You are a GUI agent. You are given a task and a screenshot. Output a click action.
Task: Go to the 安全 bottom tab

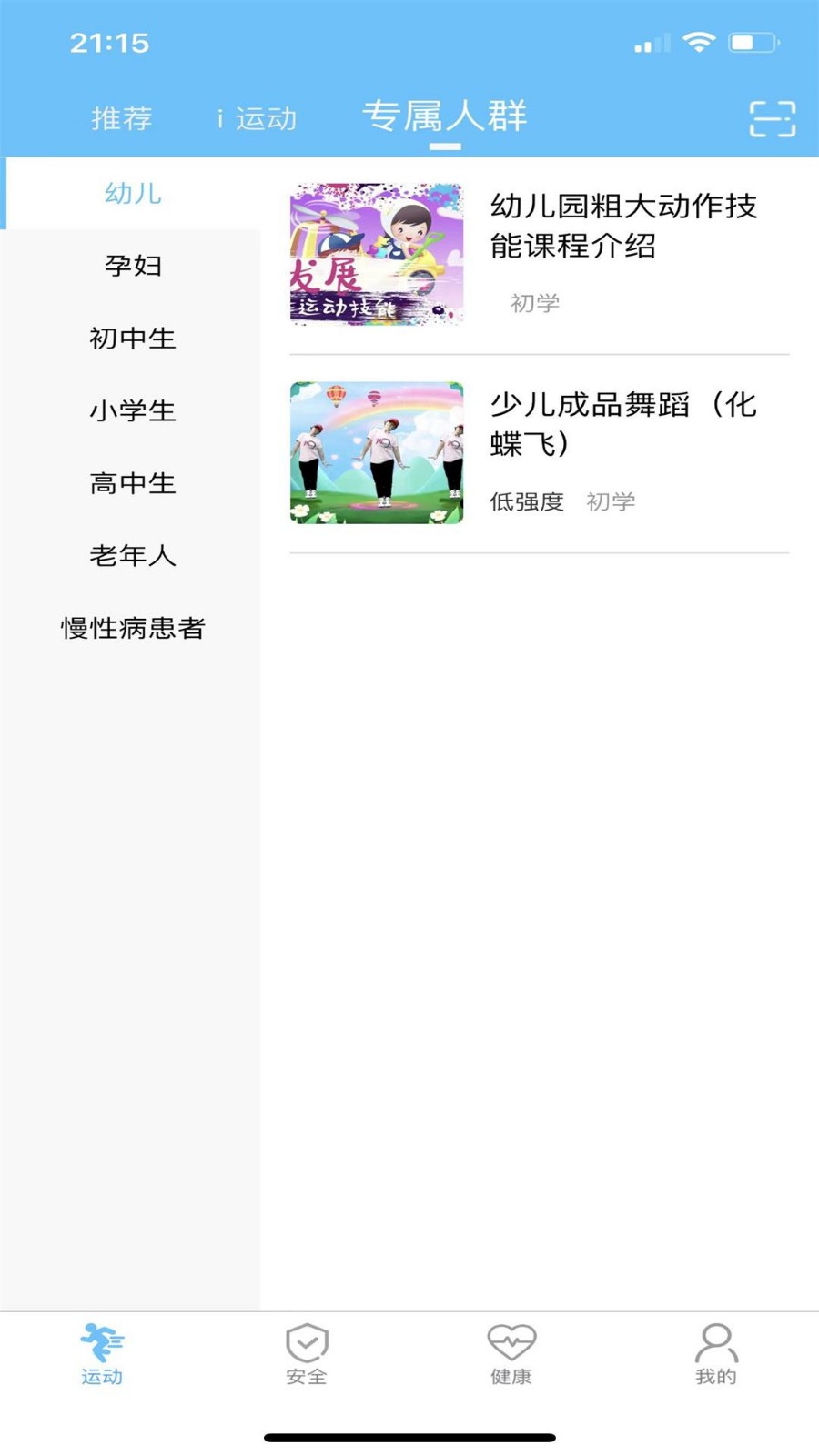click(307, 1355)
